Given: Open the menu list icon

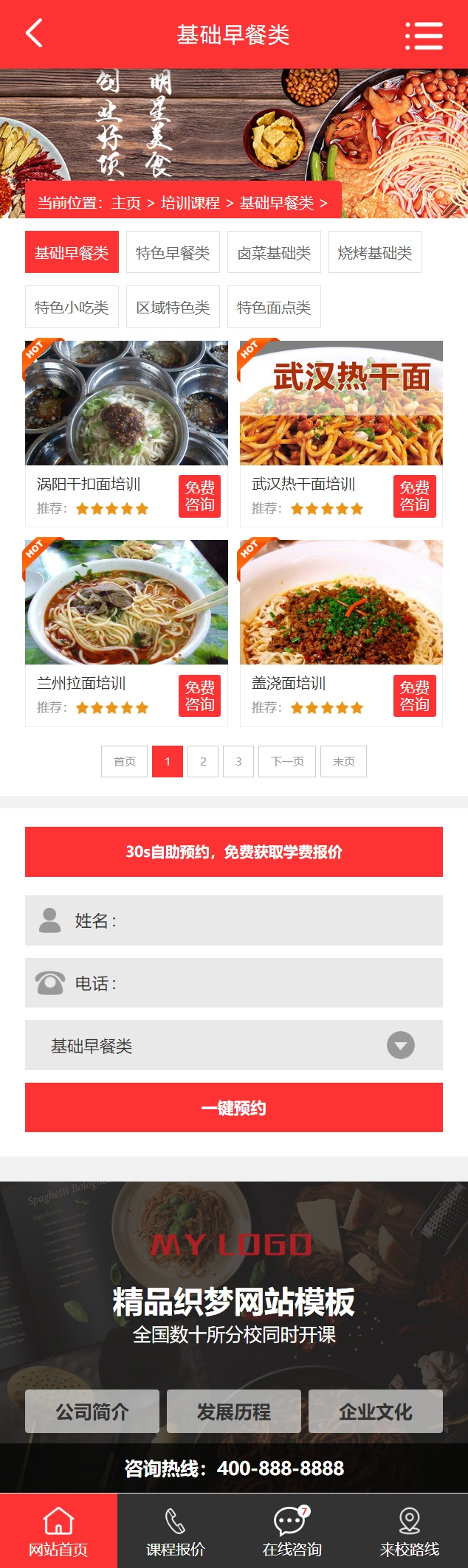Looking at the screenshot, I should (424, 35).
